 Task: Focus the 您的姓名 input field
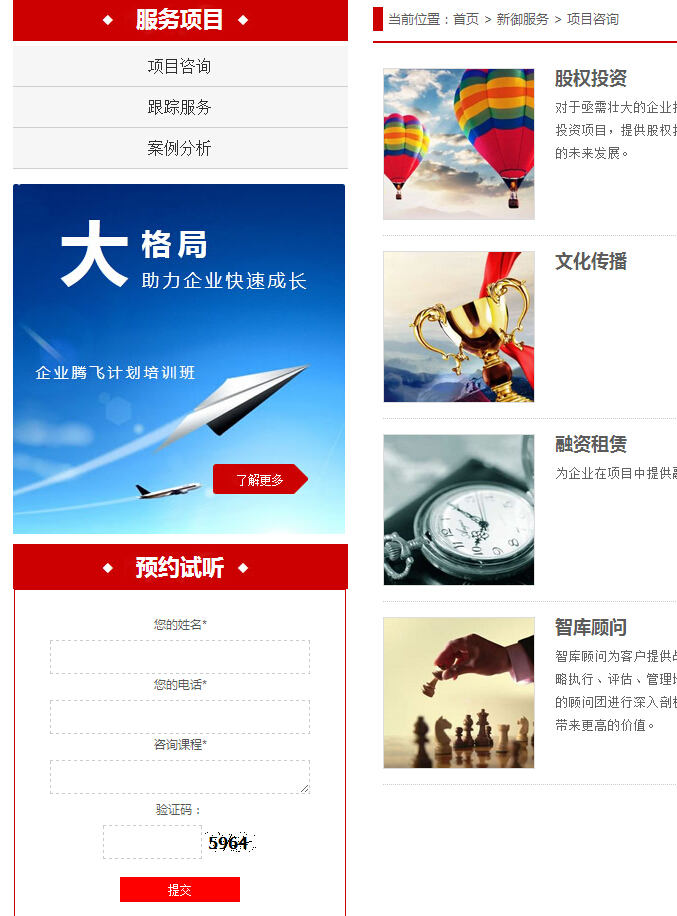pos(180,657)
